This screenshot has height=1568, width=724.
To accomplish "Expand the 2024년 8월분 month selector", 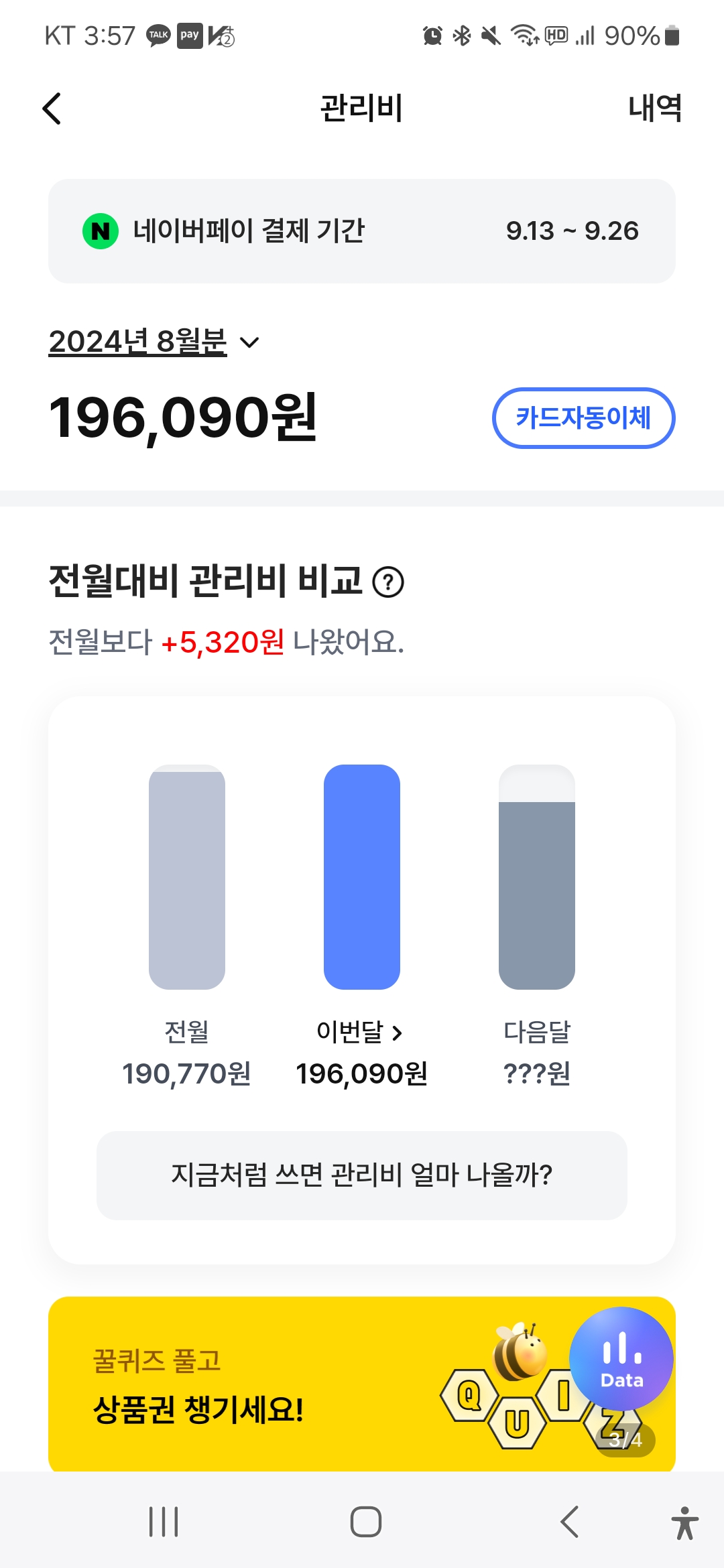I will click(x=154, y=342).
